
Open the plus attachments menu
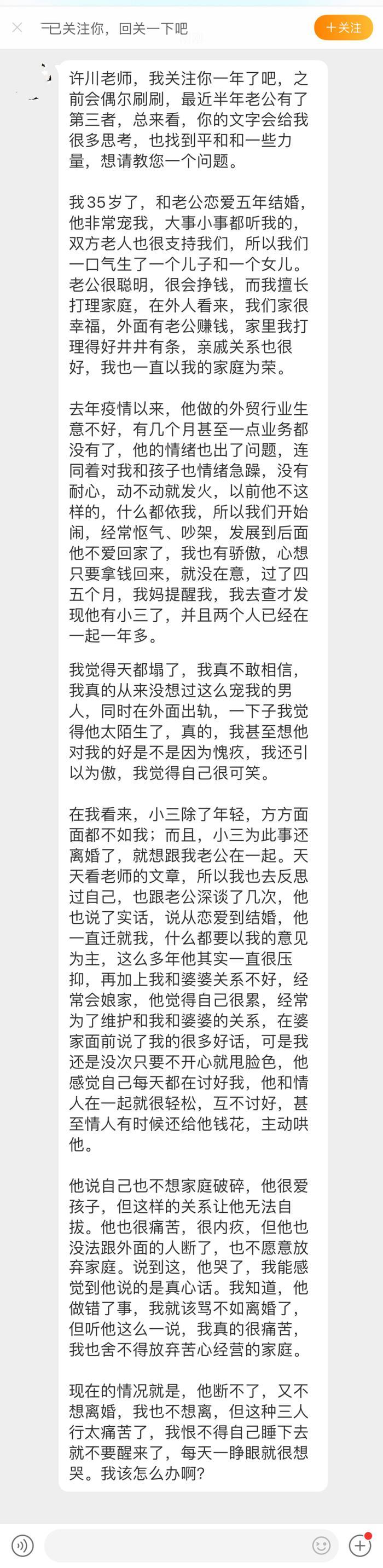[360, 1545]
